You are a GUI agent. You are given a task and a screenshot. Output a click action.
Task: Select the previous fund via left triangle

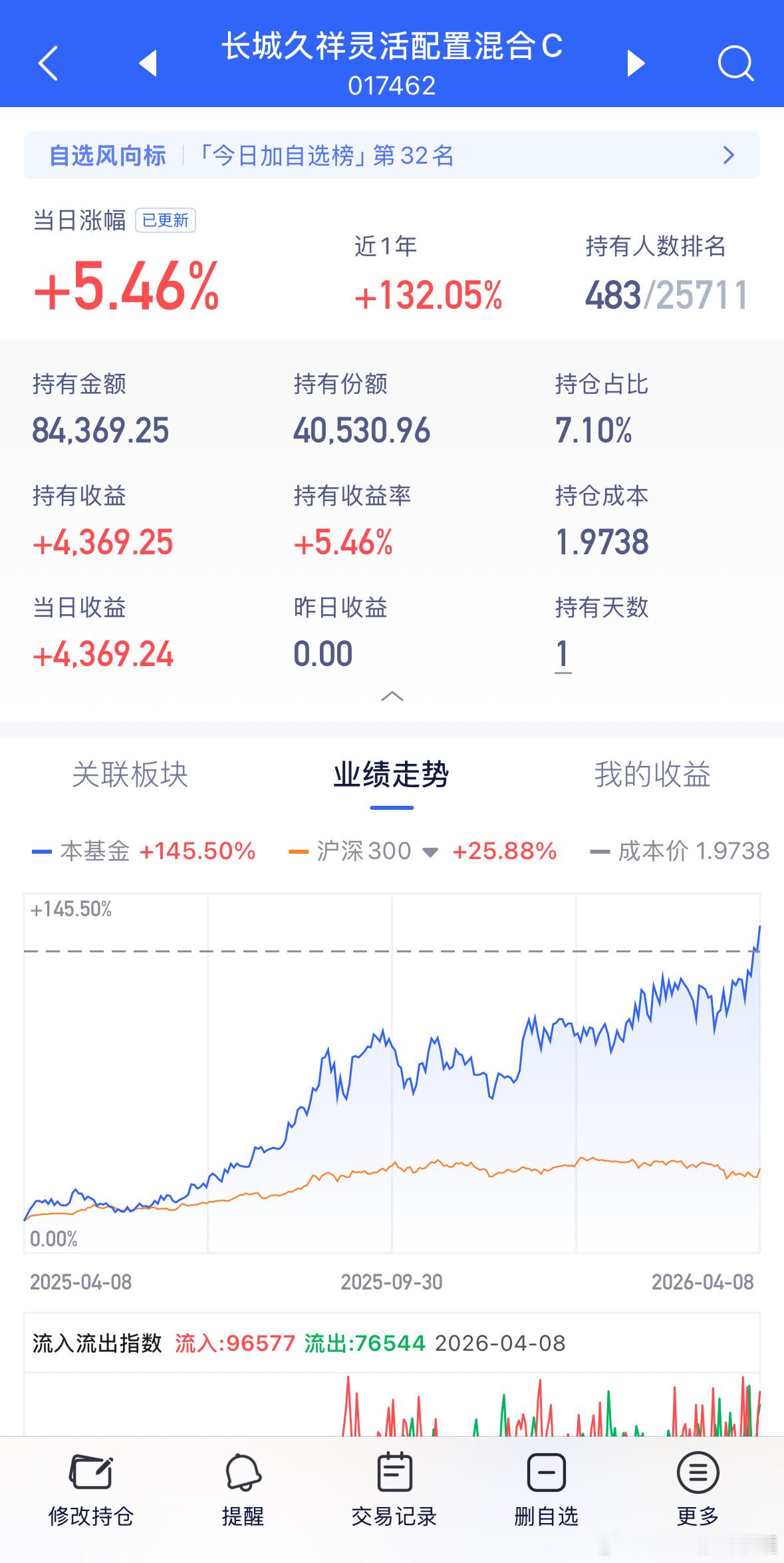(x=149, y=63)
